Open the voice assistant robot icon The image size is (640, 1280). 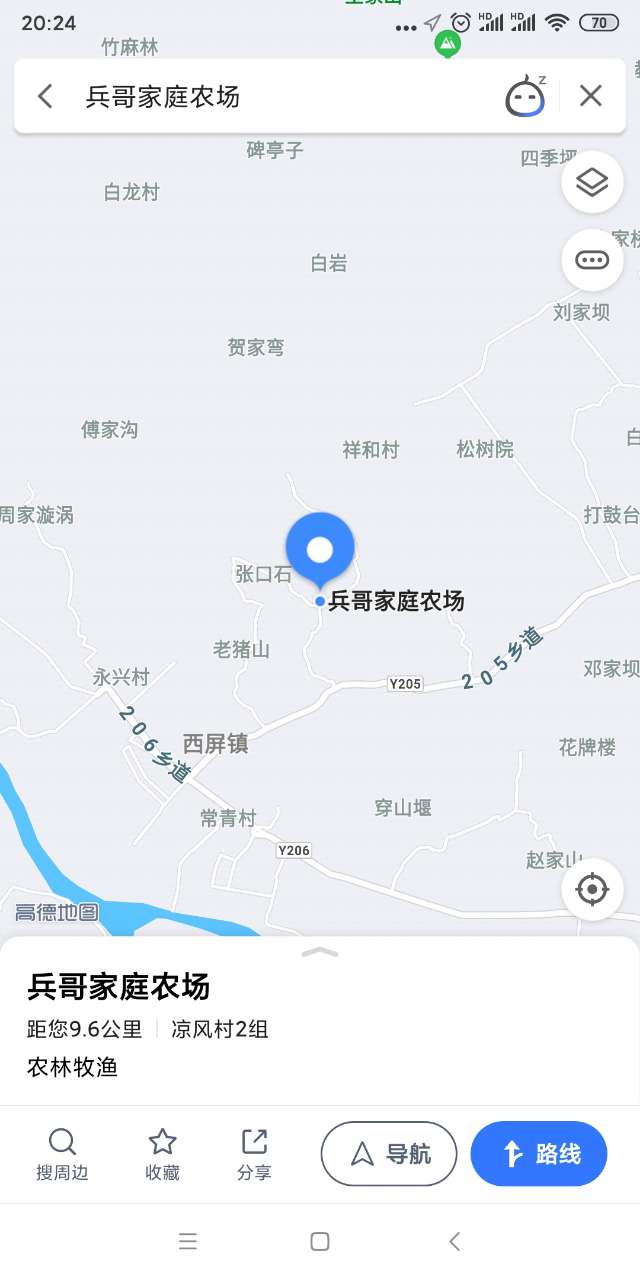525,96
